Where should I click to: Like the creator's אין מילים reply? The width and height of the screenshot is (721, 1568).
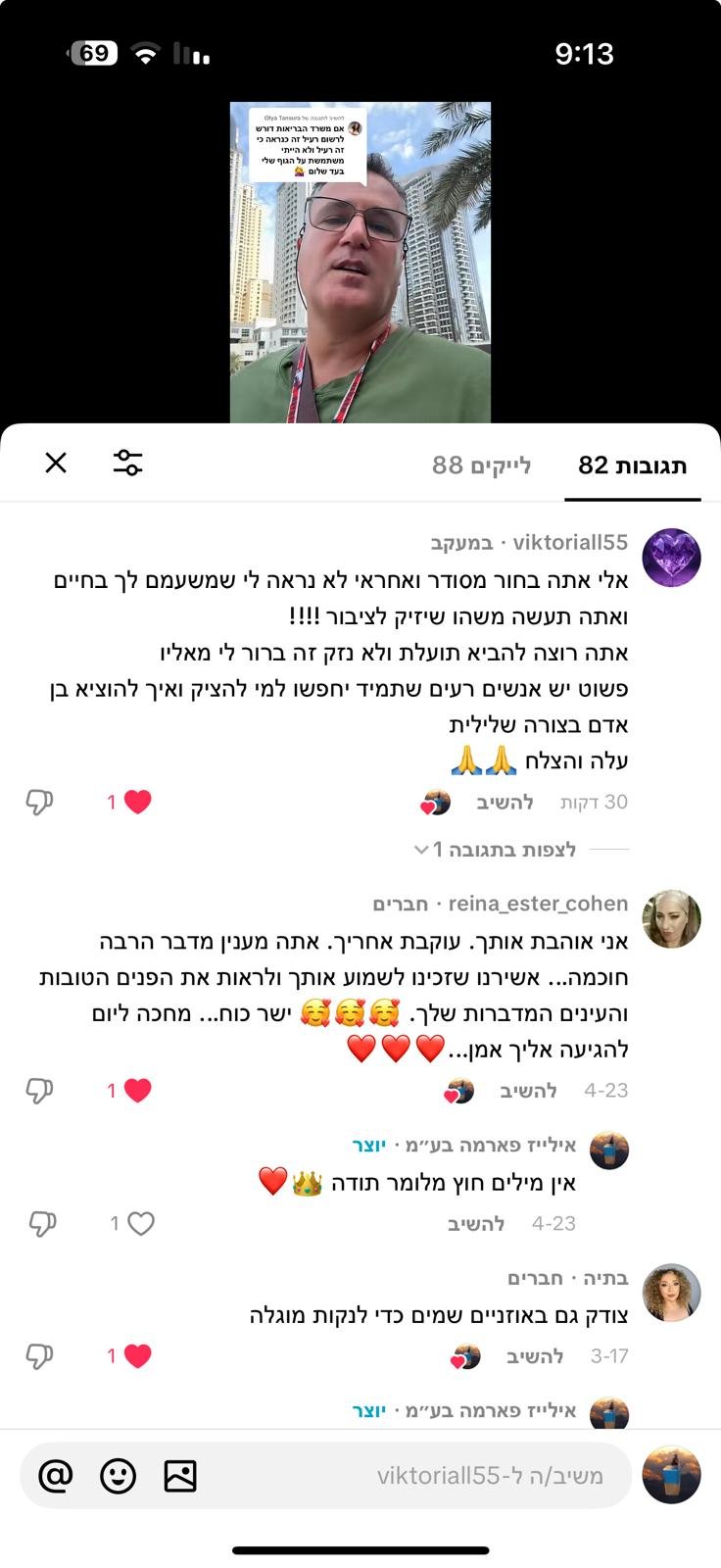pyautogui.click(x=141, y=1223)
